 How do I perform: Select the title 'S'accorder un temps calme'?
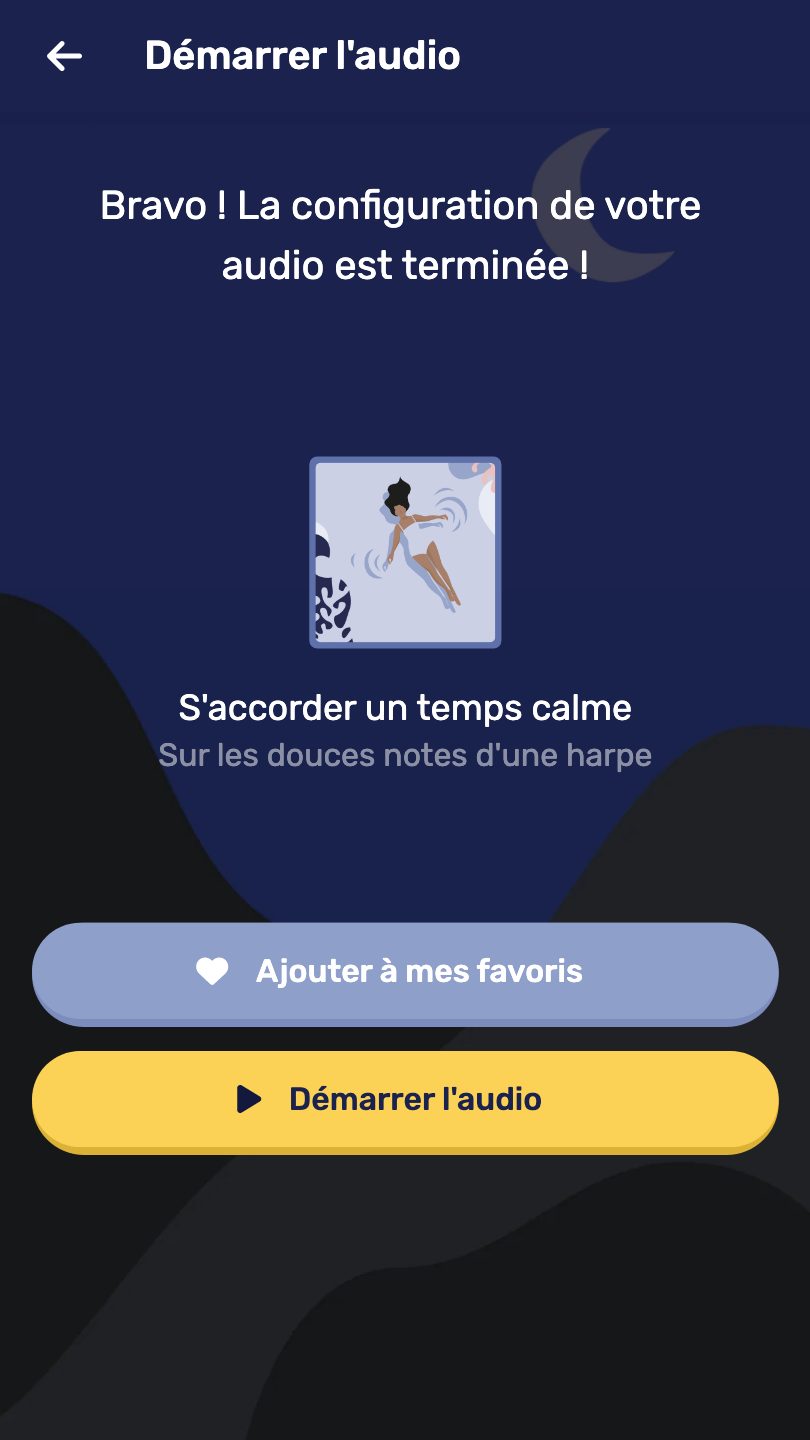click(405, 707)
